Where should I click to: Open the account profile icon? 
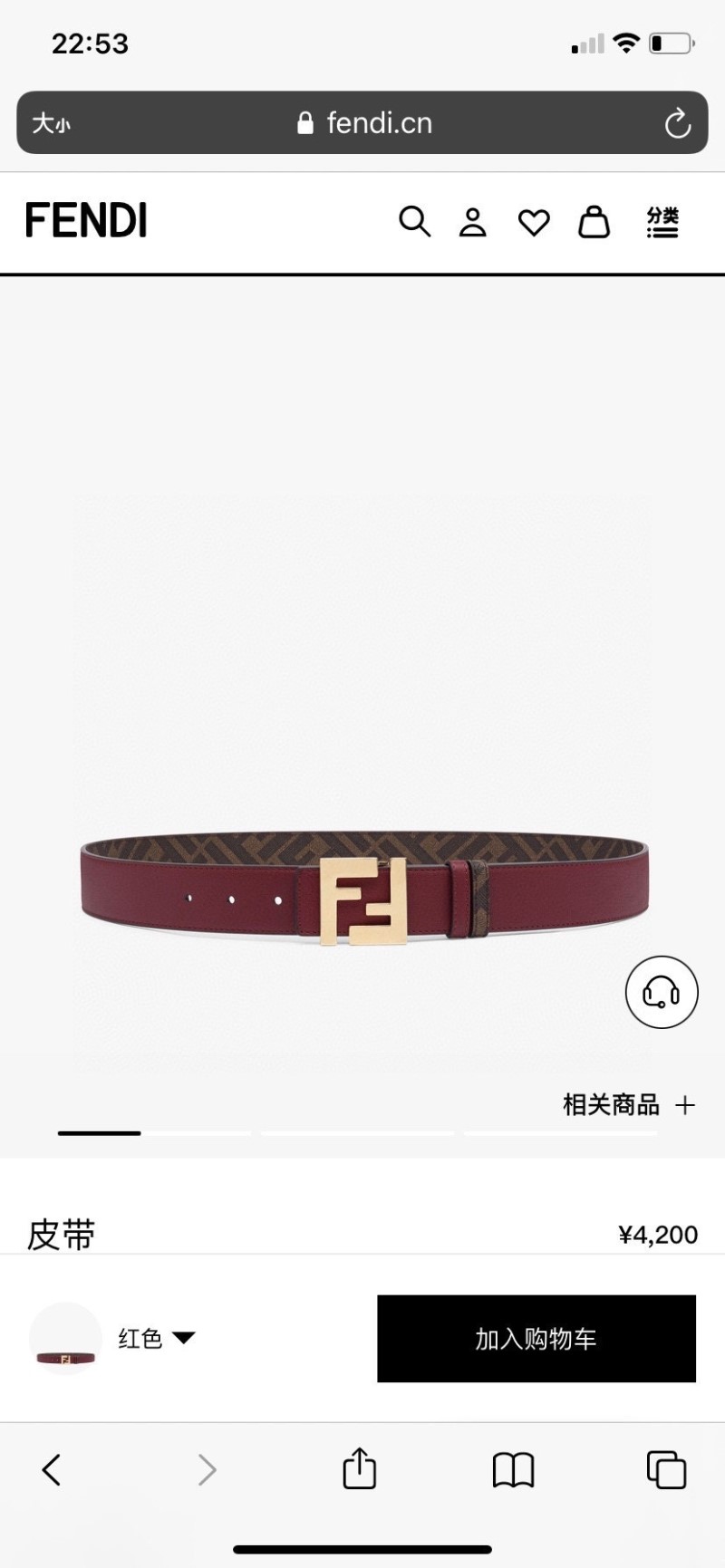(x=474, y=221)
